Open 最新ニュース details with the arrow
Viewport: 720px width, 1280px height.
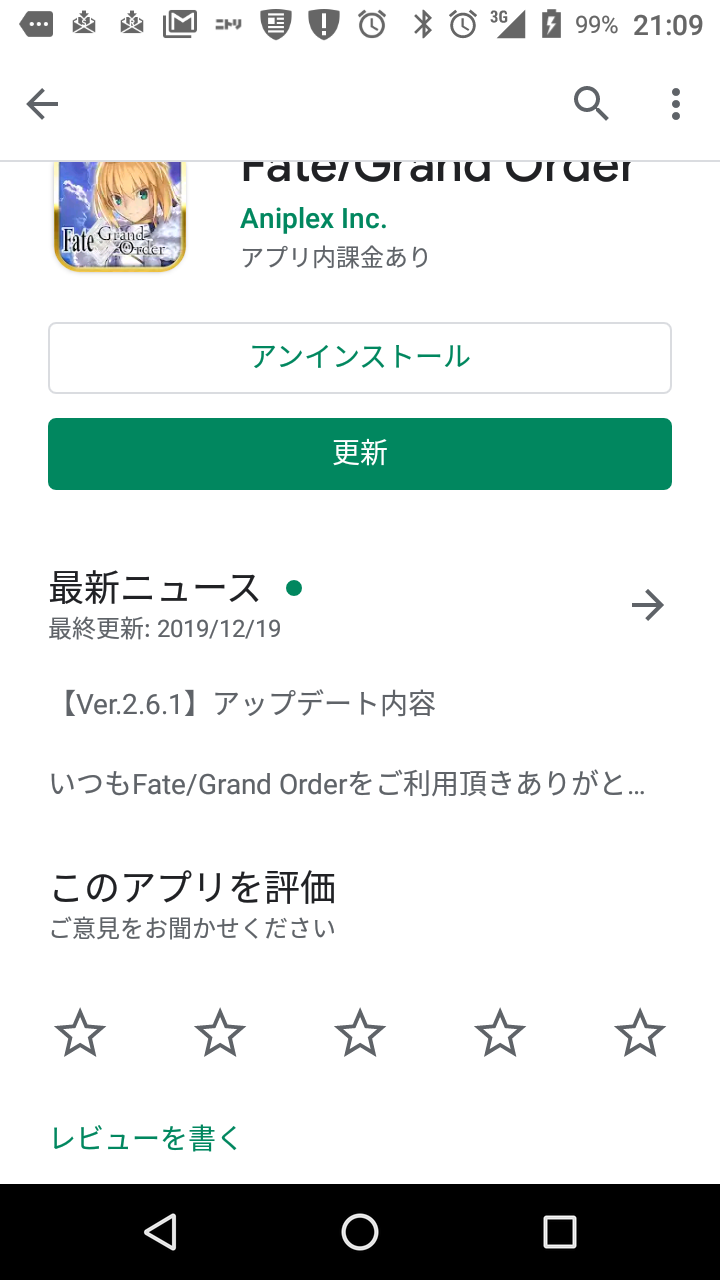(648, 605)
